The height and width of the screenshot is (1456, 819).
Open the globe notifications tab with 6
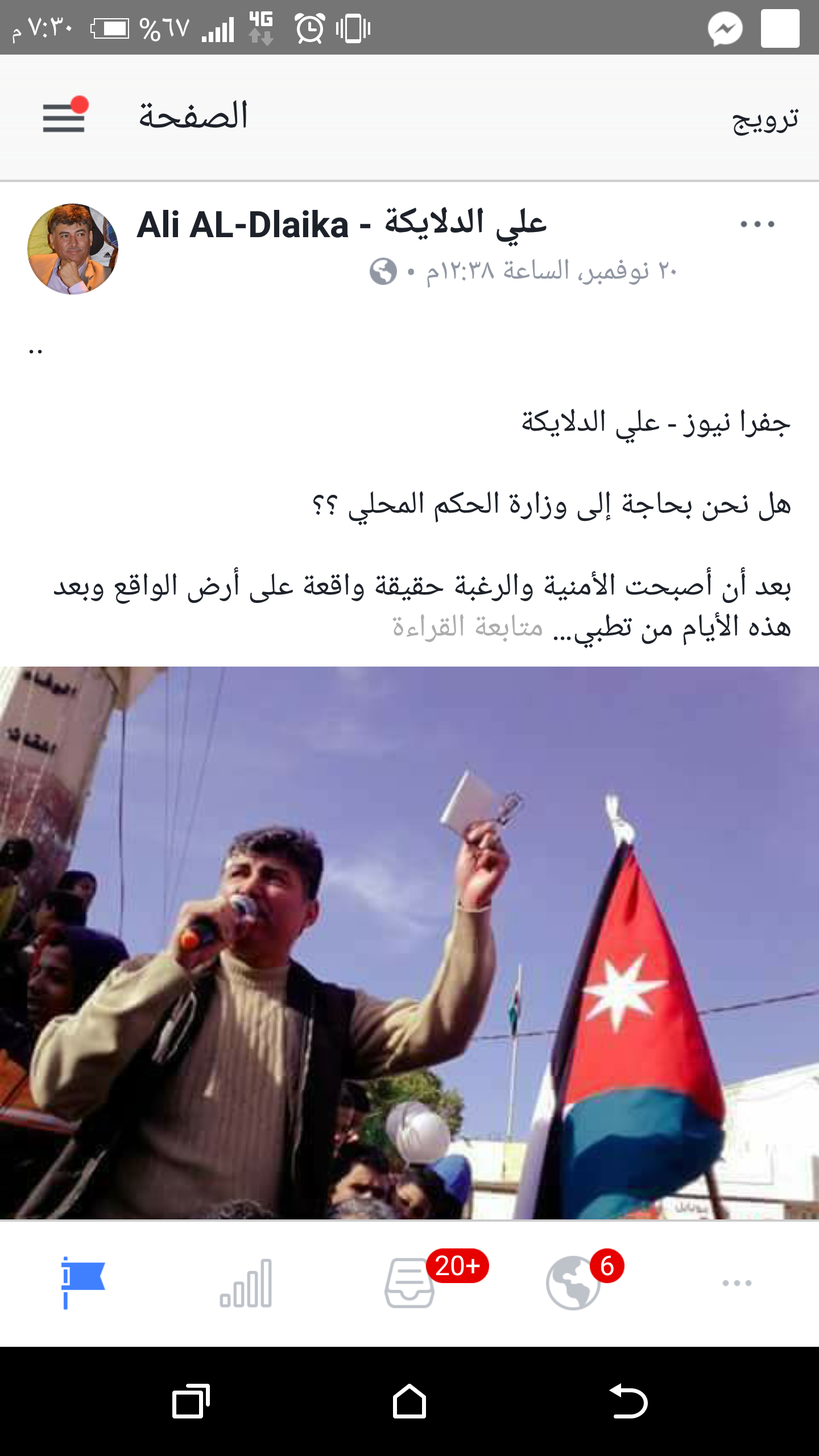pos(573,1283)
